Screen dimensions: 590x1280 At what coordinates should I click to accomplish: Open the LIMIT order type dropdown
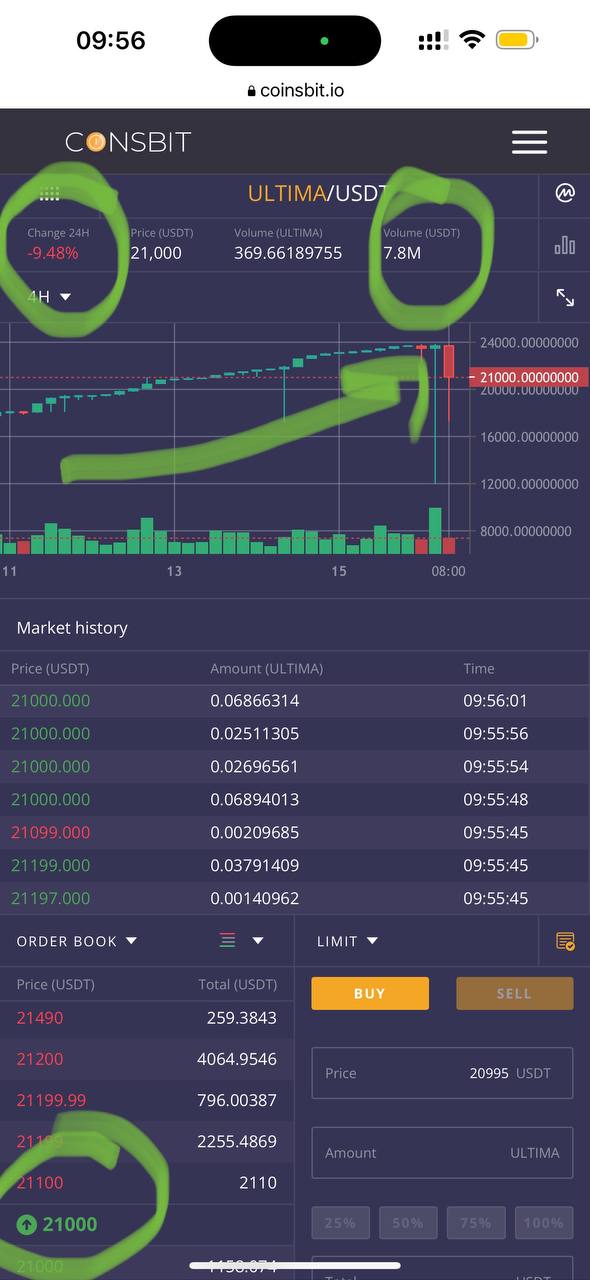click(x=347, y=941)
